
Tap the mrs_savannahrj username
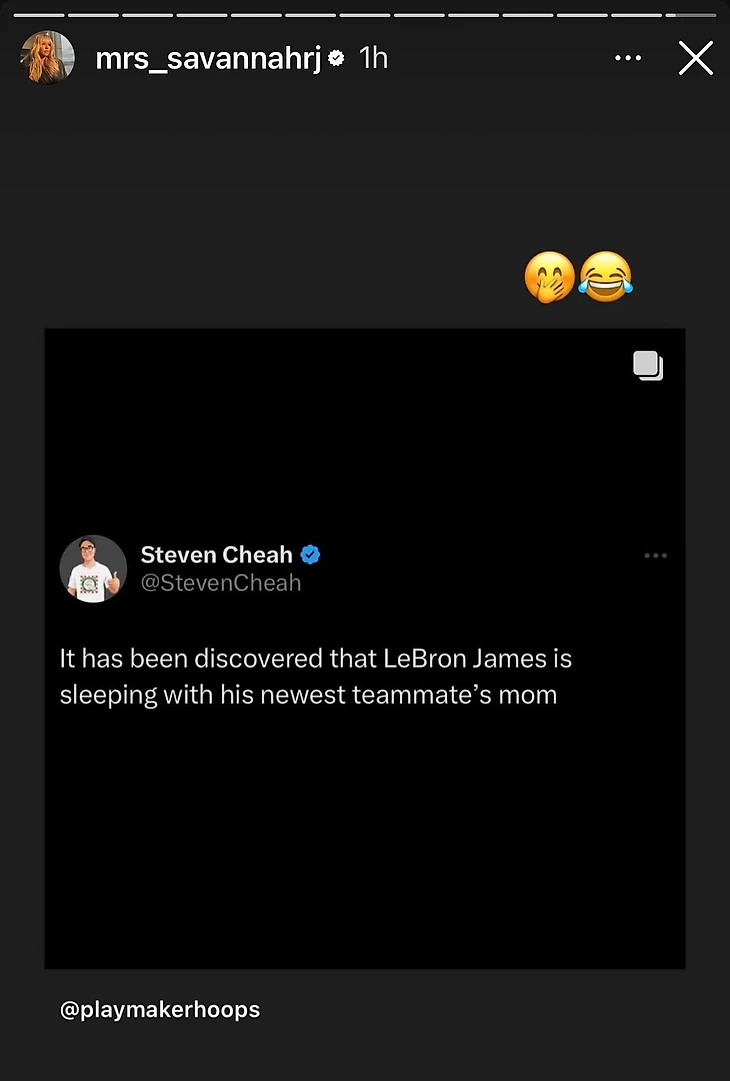coord(208,58)
